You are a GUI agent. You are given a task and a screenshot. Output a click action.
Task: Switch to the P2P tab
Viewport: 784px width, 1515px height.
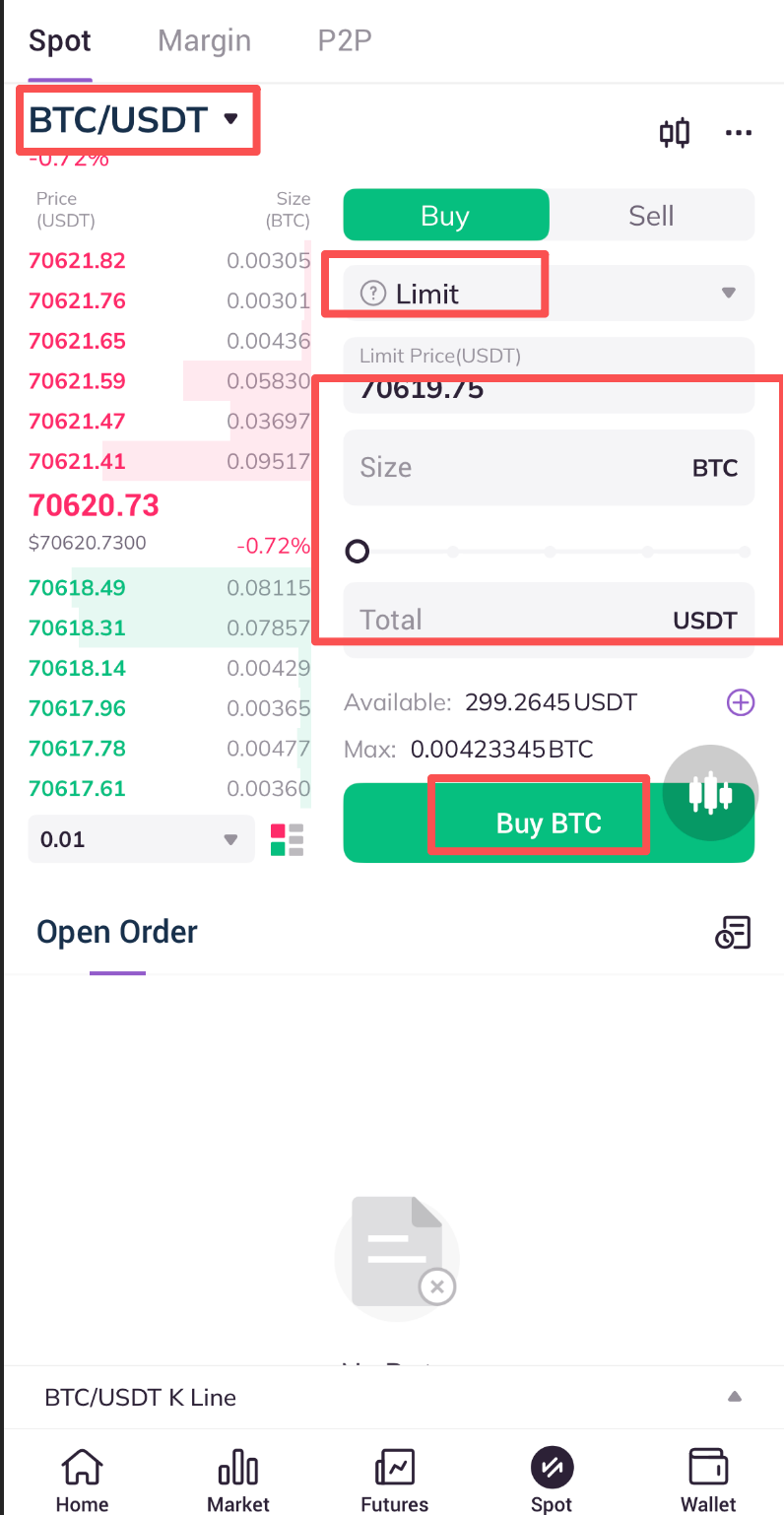tap(344, 41)
